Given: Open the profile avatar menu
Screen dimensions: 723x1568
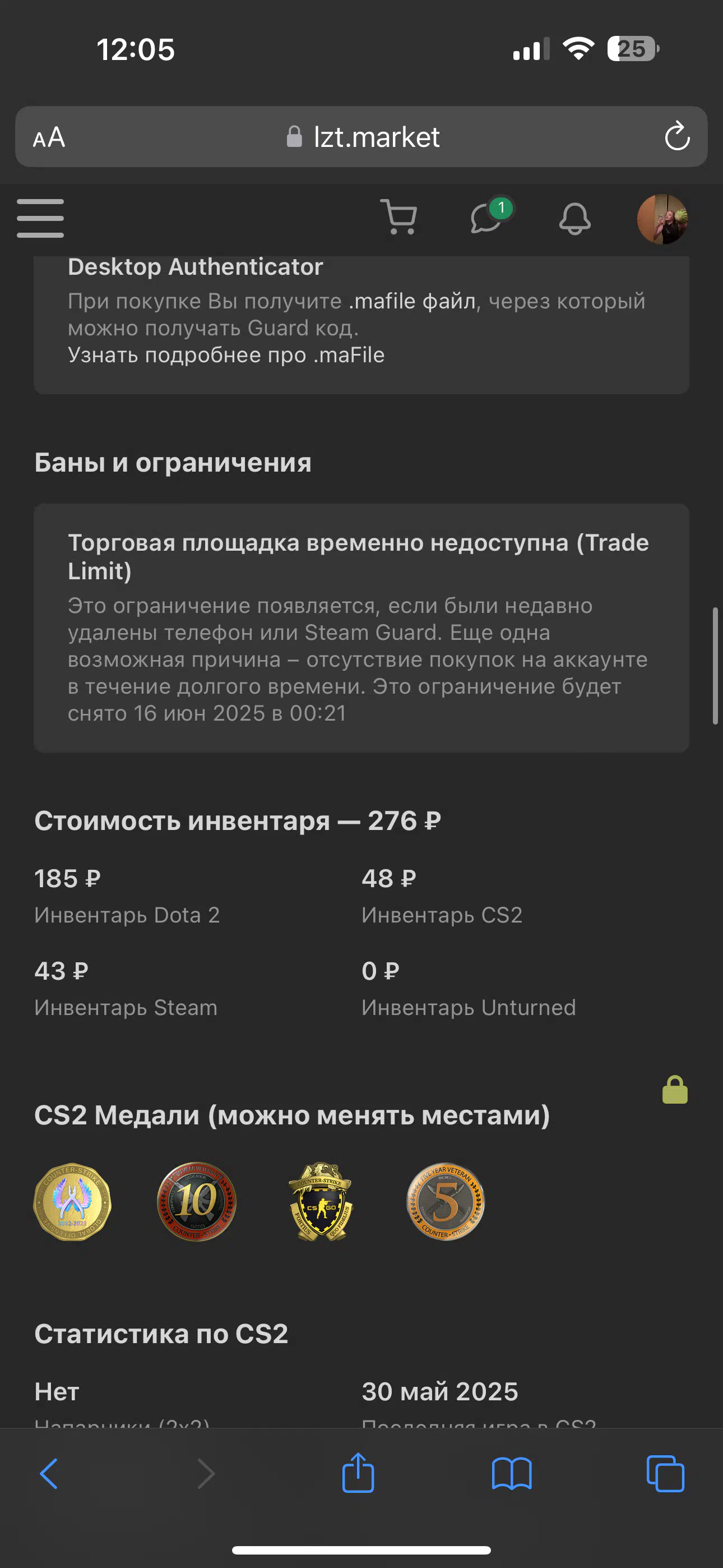Looking at the screenshot, I should tap(662, 219).
